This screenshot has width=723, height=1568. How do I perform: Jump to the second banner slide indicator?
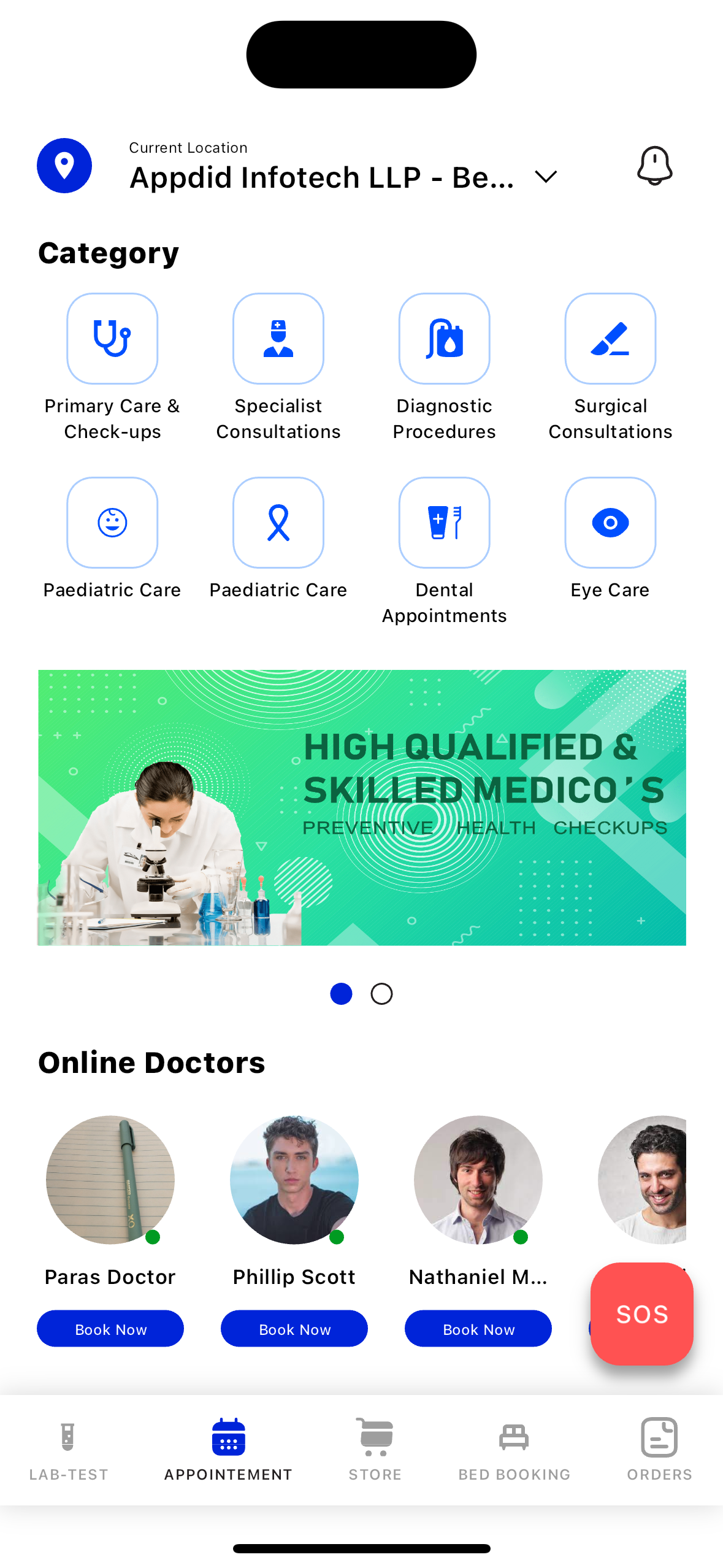point(381,994)
